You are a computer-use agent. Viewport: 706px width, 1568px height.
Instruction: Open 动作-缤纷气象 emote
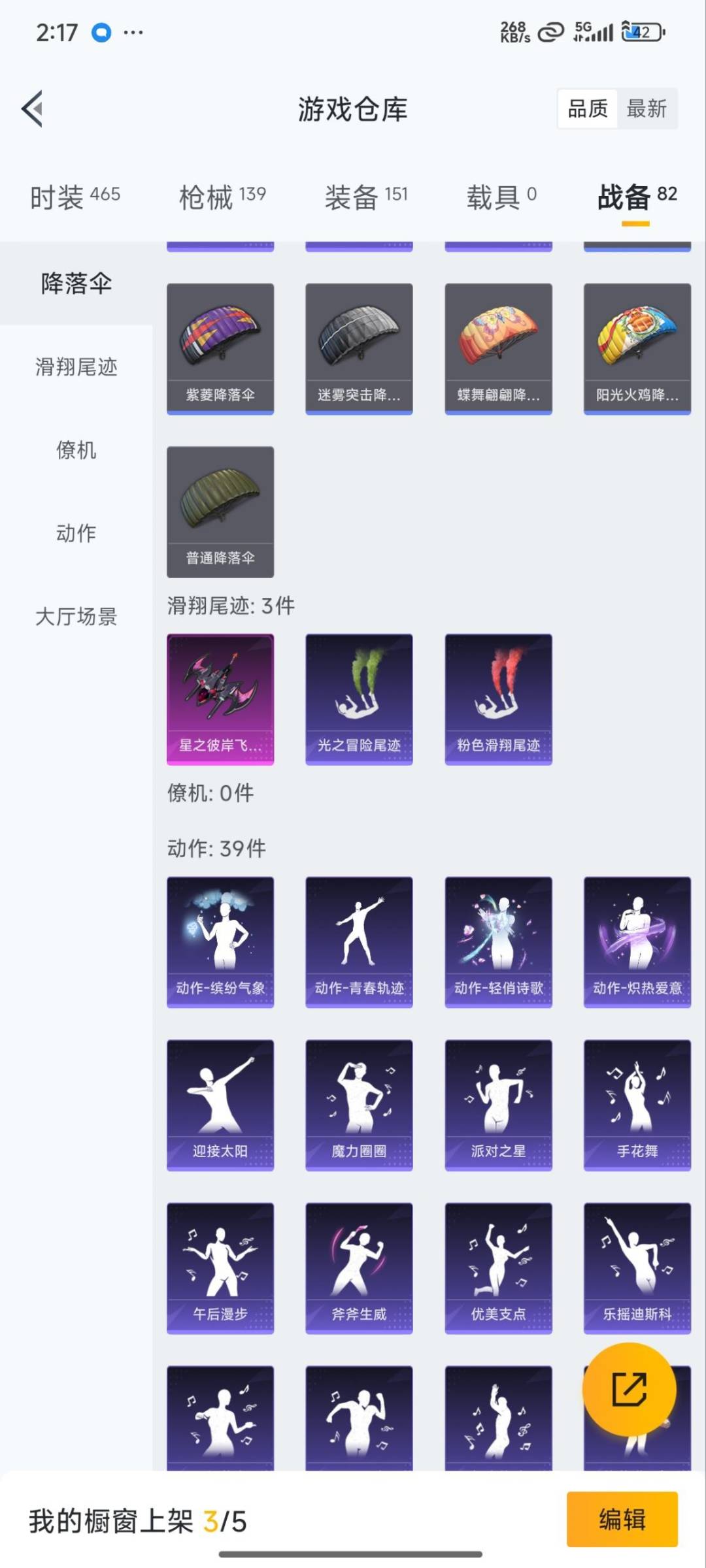[x=220, y=941]
